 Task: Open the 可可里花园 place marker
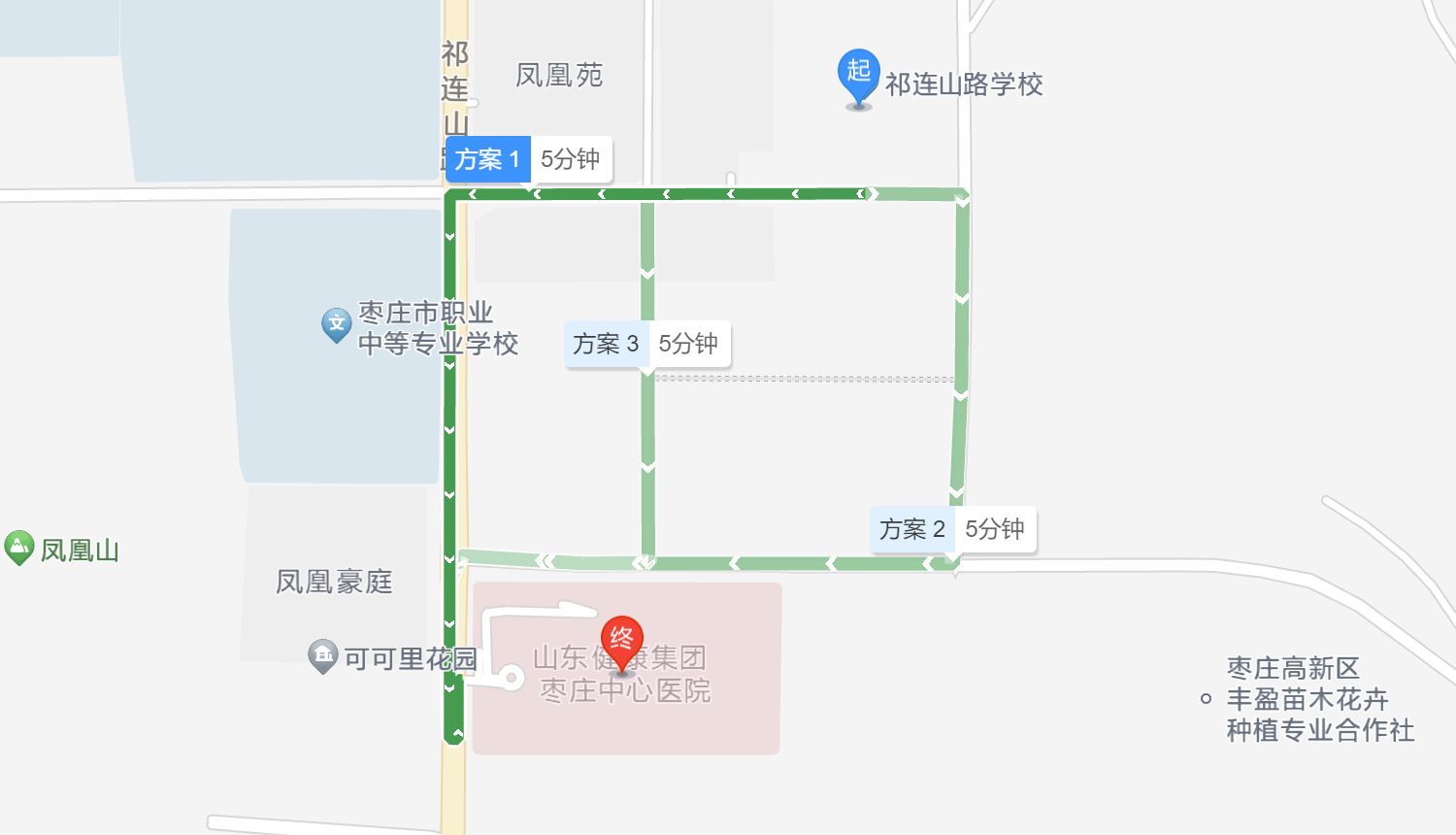(323, 655)
